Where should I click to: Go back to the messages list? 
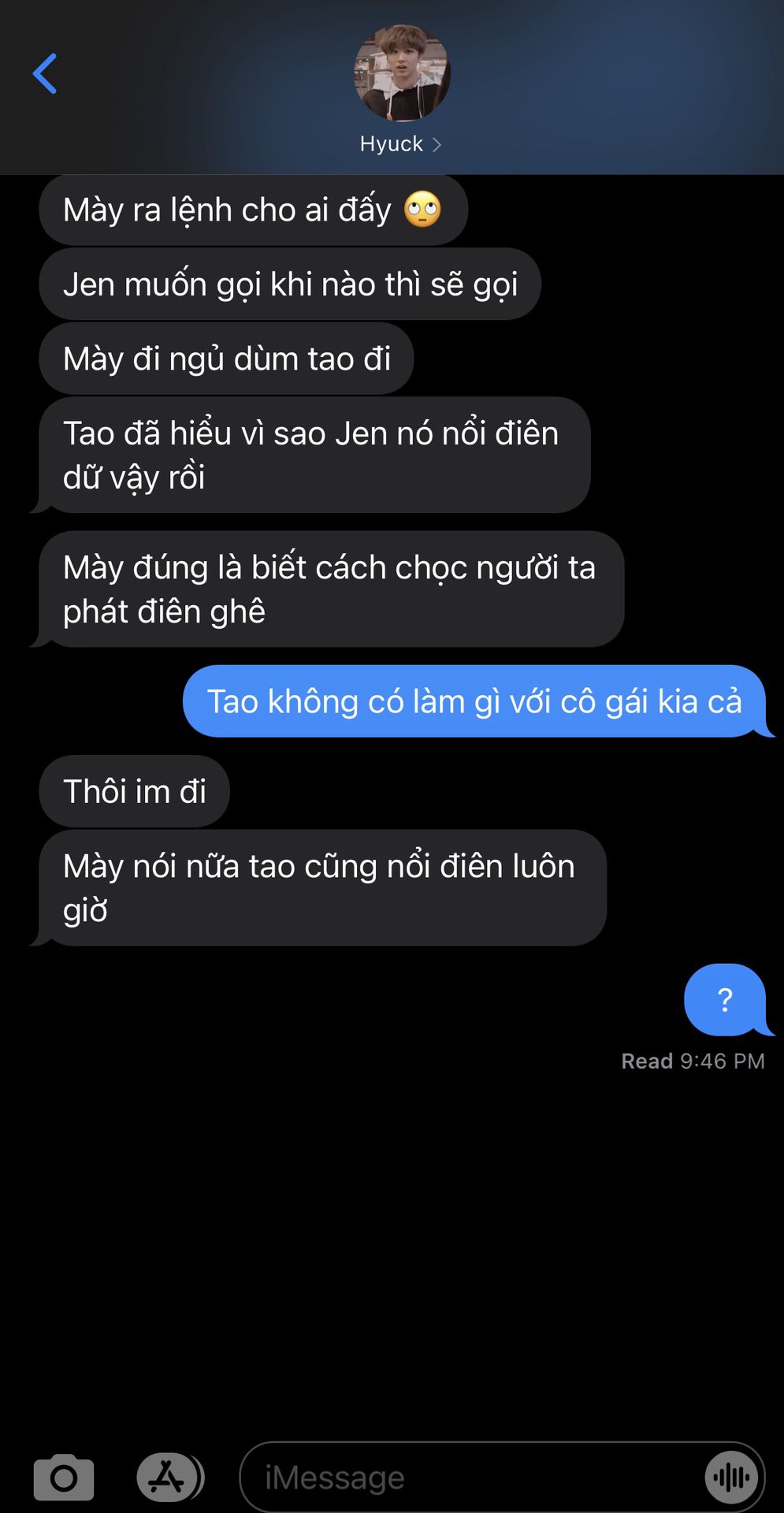(45, 74)
